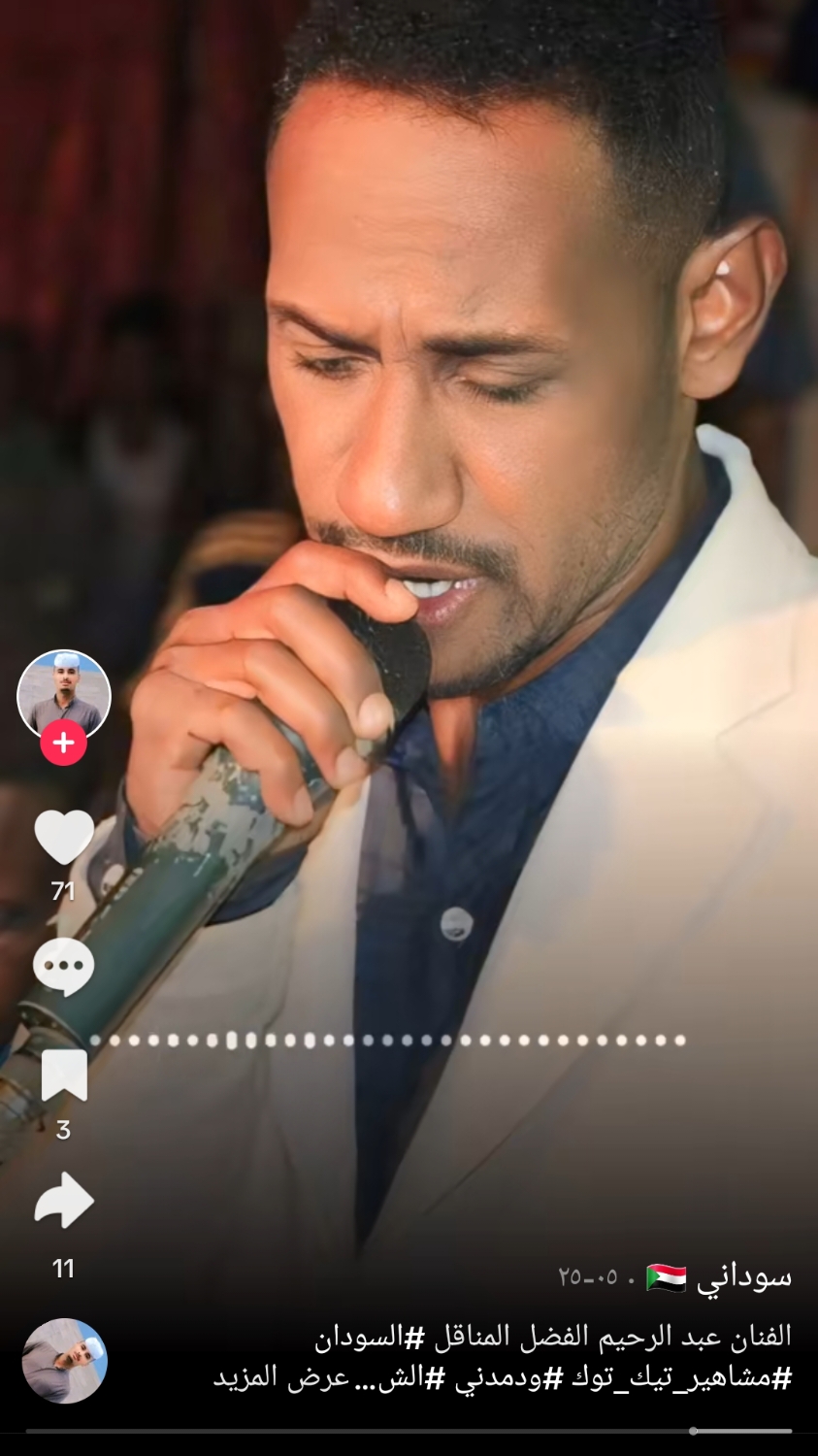Open the creator's profile picture
Screen dimensions: 818x1456
click(64, 694)
